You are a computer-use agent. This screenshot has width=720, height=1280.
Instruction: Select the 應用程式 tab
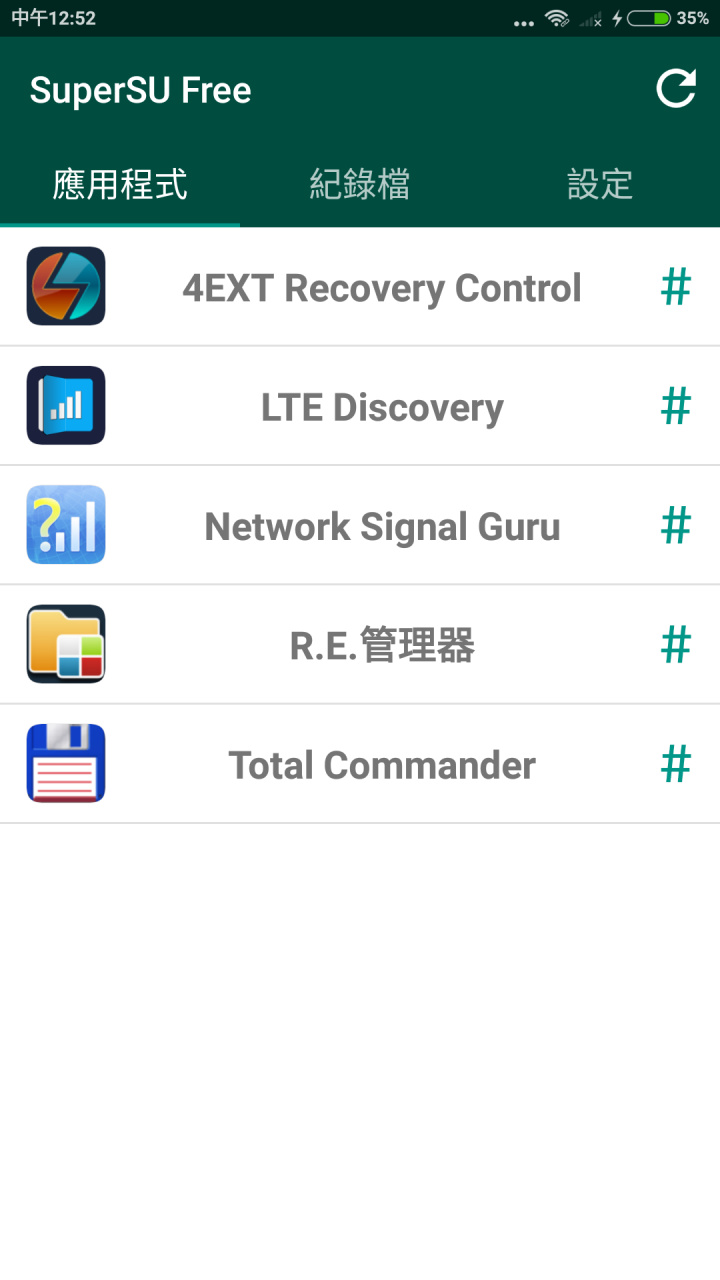120,185
